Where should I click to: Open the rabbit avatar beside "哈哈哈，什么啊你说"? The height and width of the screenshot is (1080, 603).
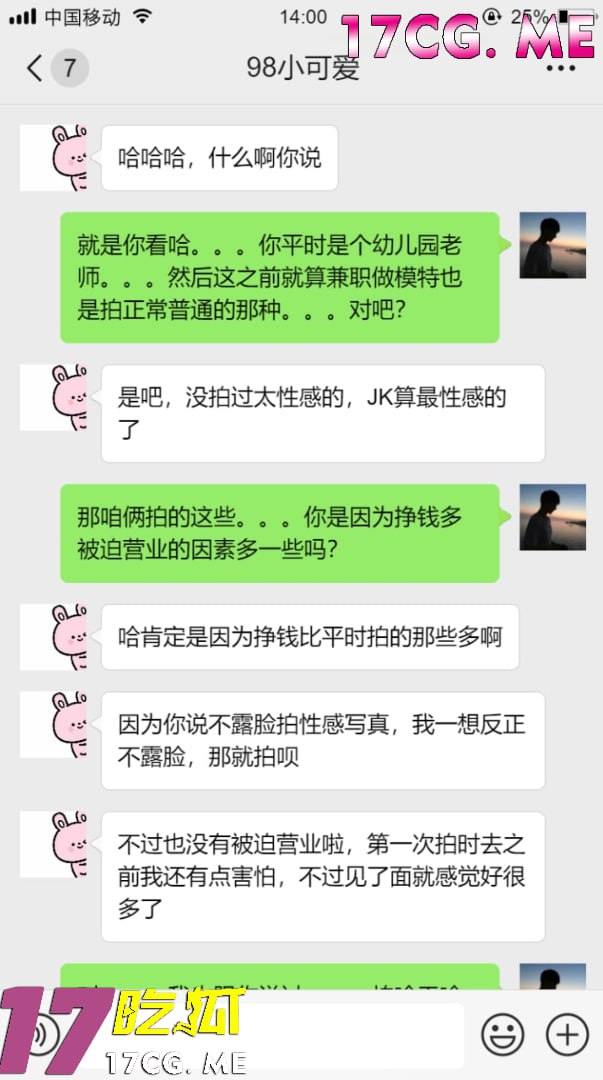point(54,158)
